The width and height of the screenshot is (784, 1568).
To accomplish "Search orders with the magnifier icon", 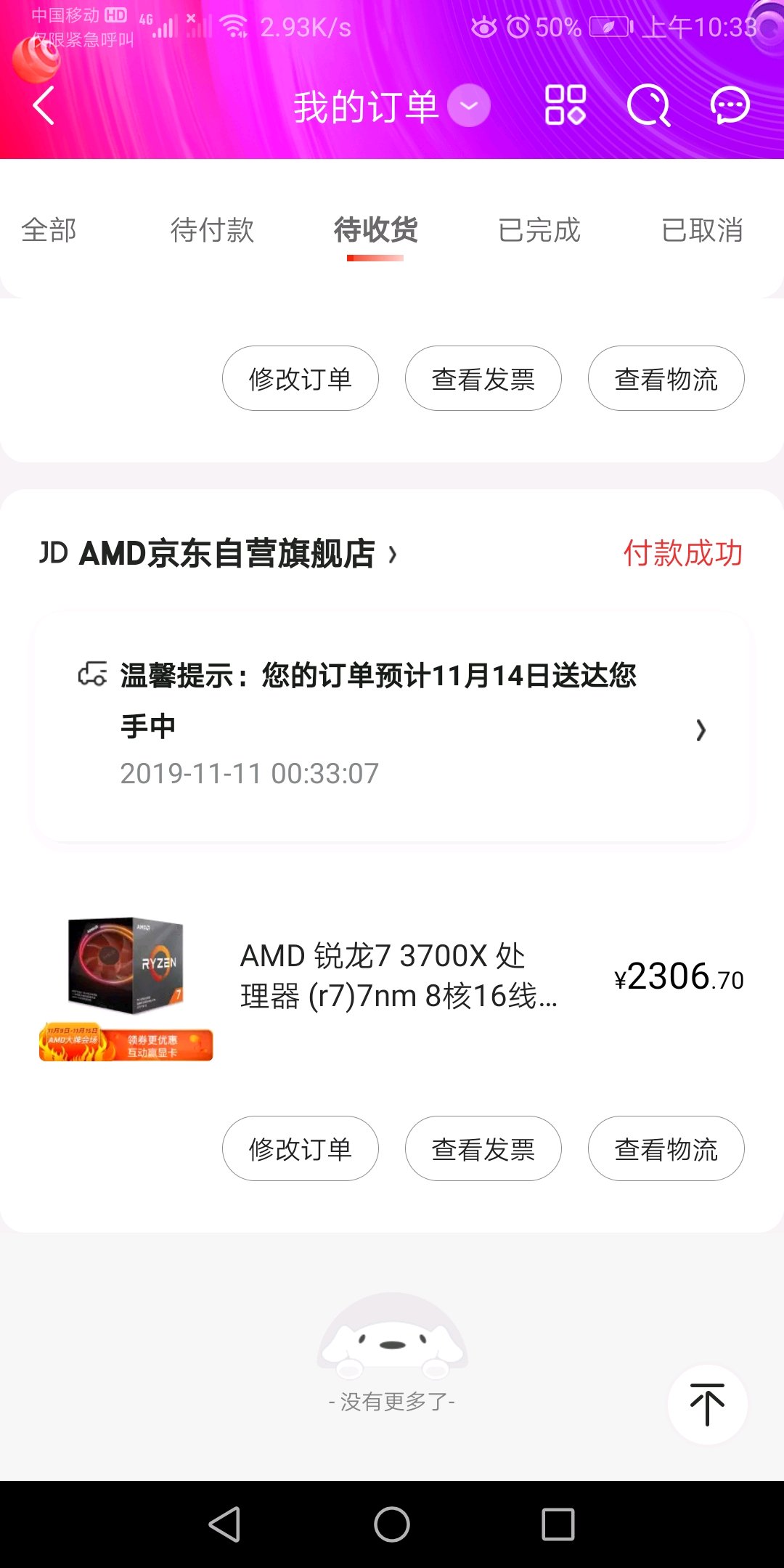I will click(648, 106).
